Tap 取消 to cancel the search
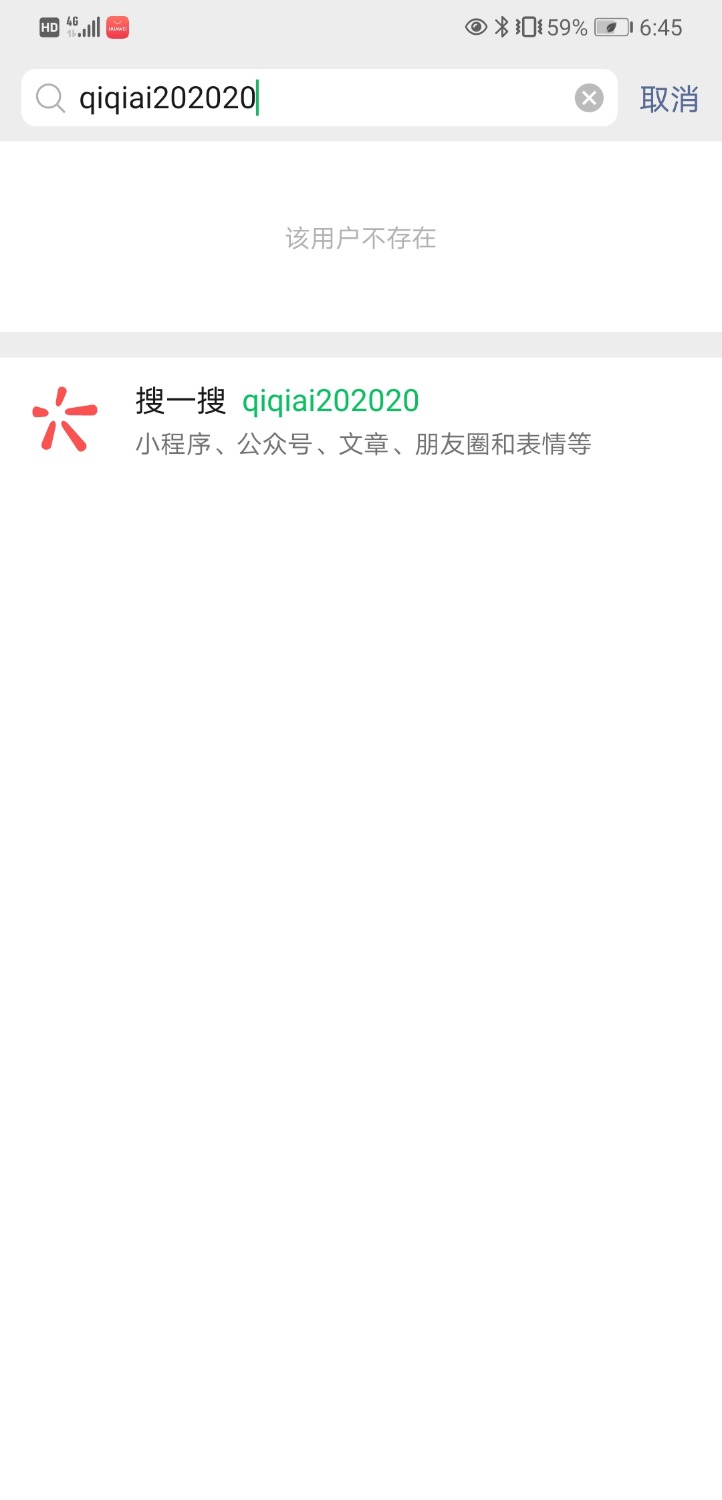The width and height of the screenshot is (722, 1500). point(668,100)
